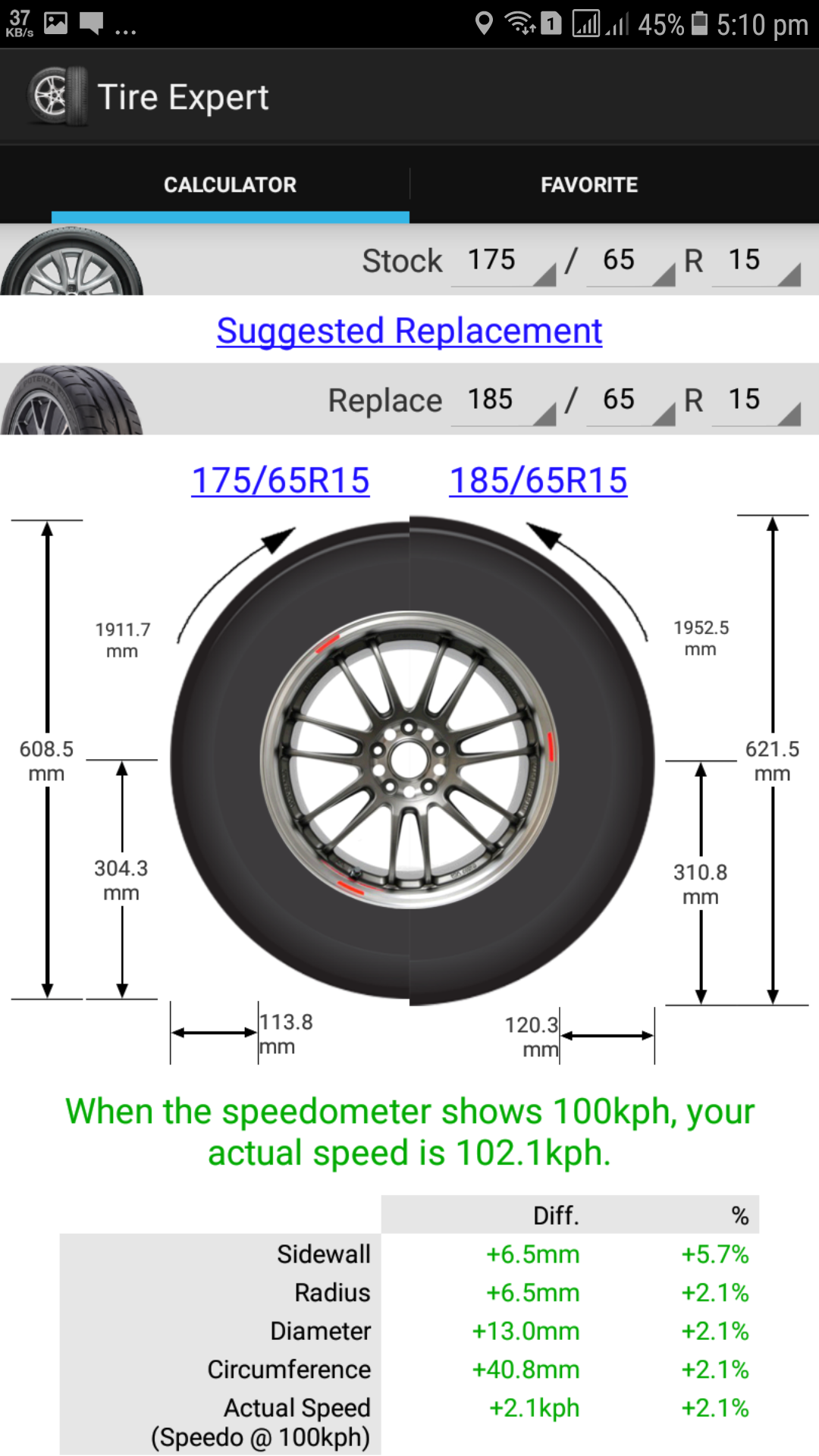The height and width of the screenshot is (1456, 819).
Task: Open the Stock rim size 15 dropdown
Action: coord(756,262)
